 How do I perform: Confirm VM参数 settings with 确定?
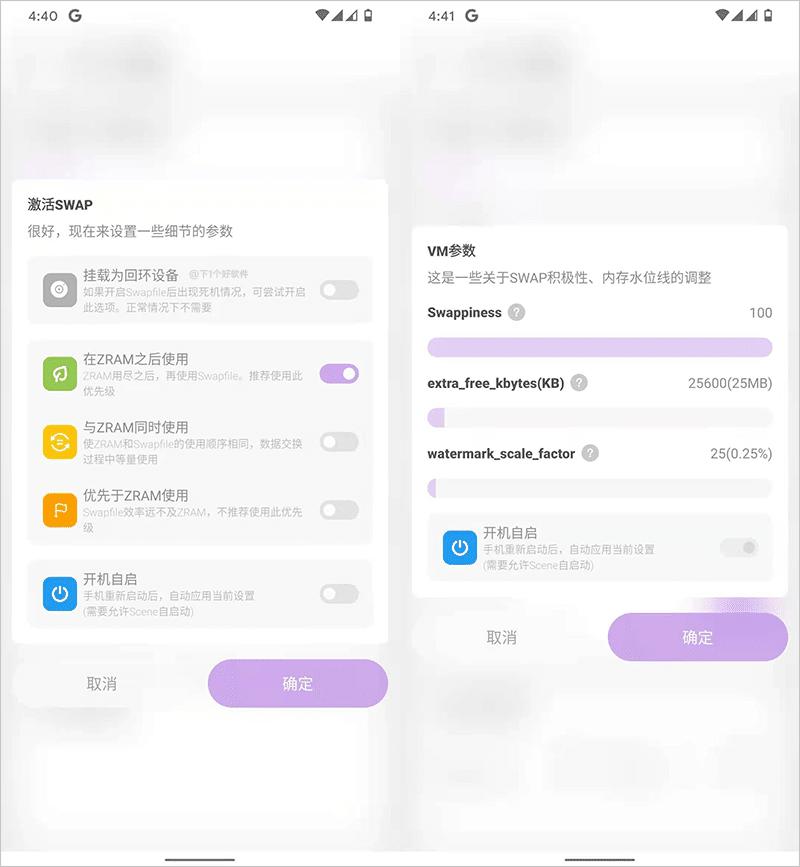pyautogui.click(x=698, y=637)
